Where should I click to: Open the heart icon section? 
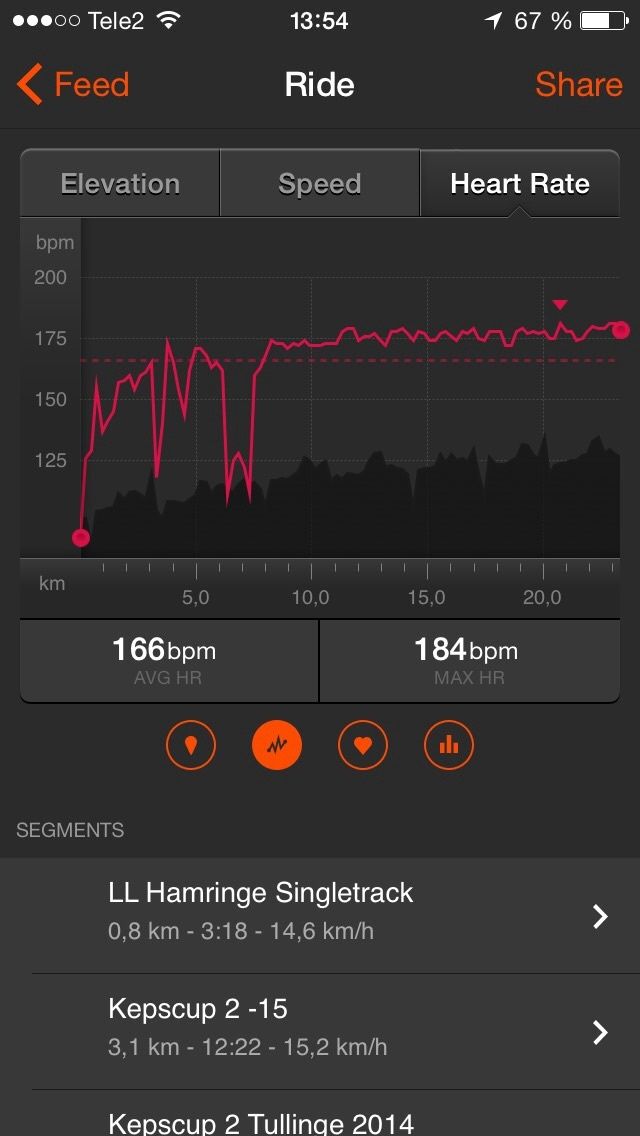click(363, 745)
